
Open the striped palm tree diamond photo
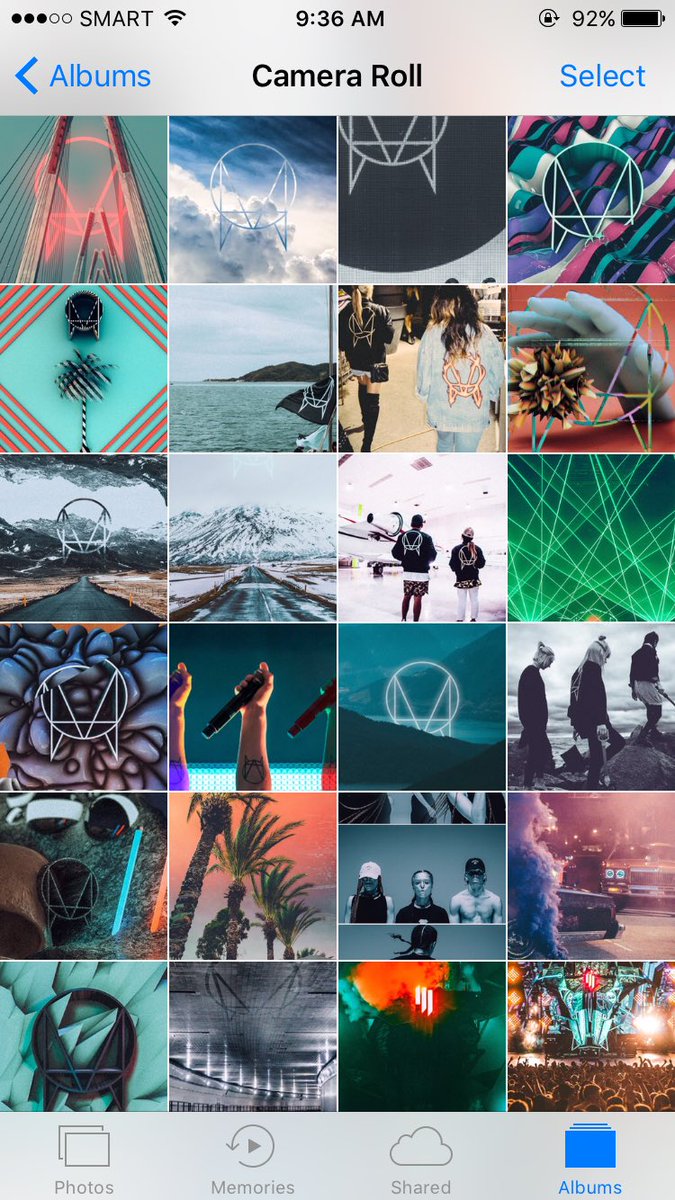coord(83,368)
